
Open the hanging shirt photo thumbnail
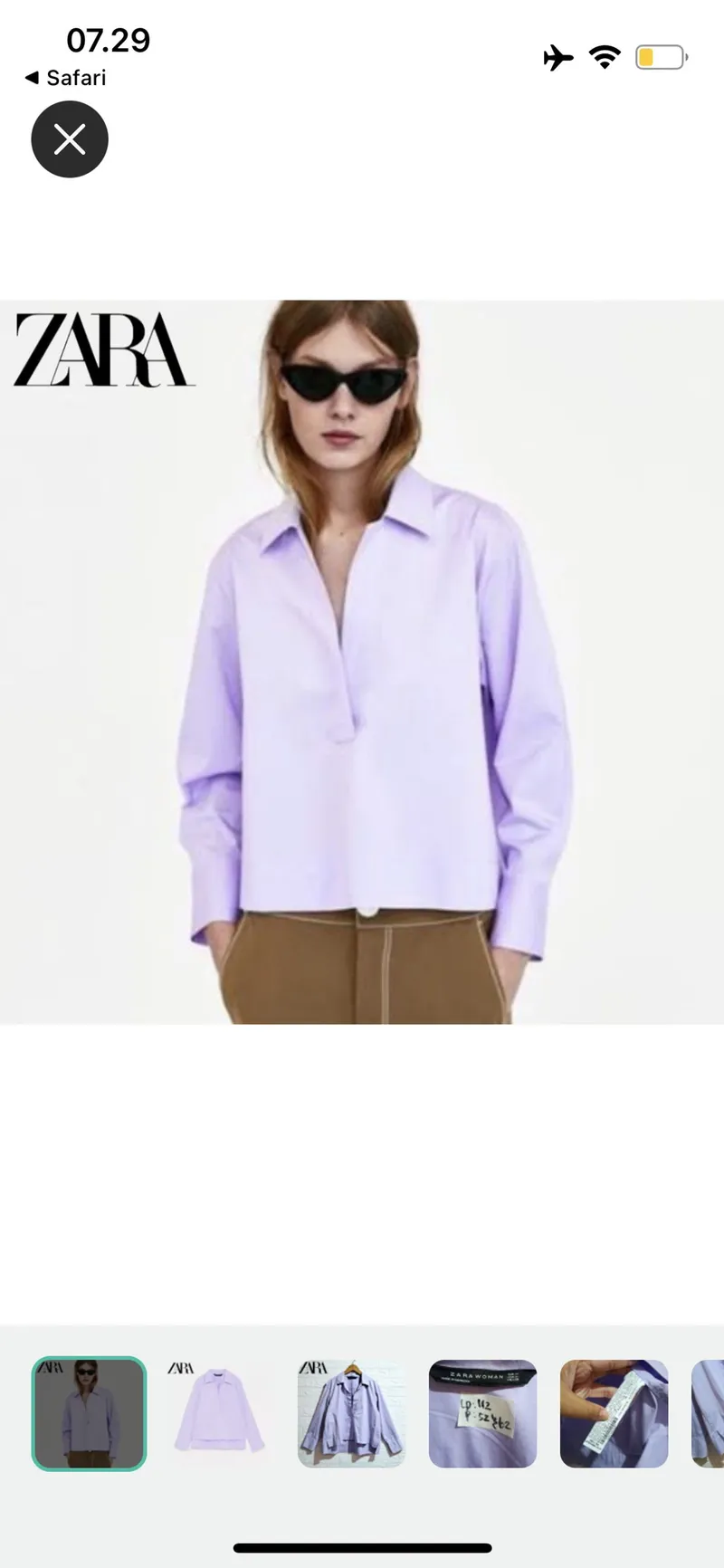pos(351,1413)
